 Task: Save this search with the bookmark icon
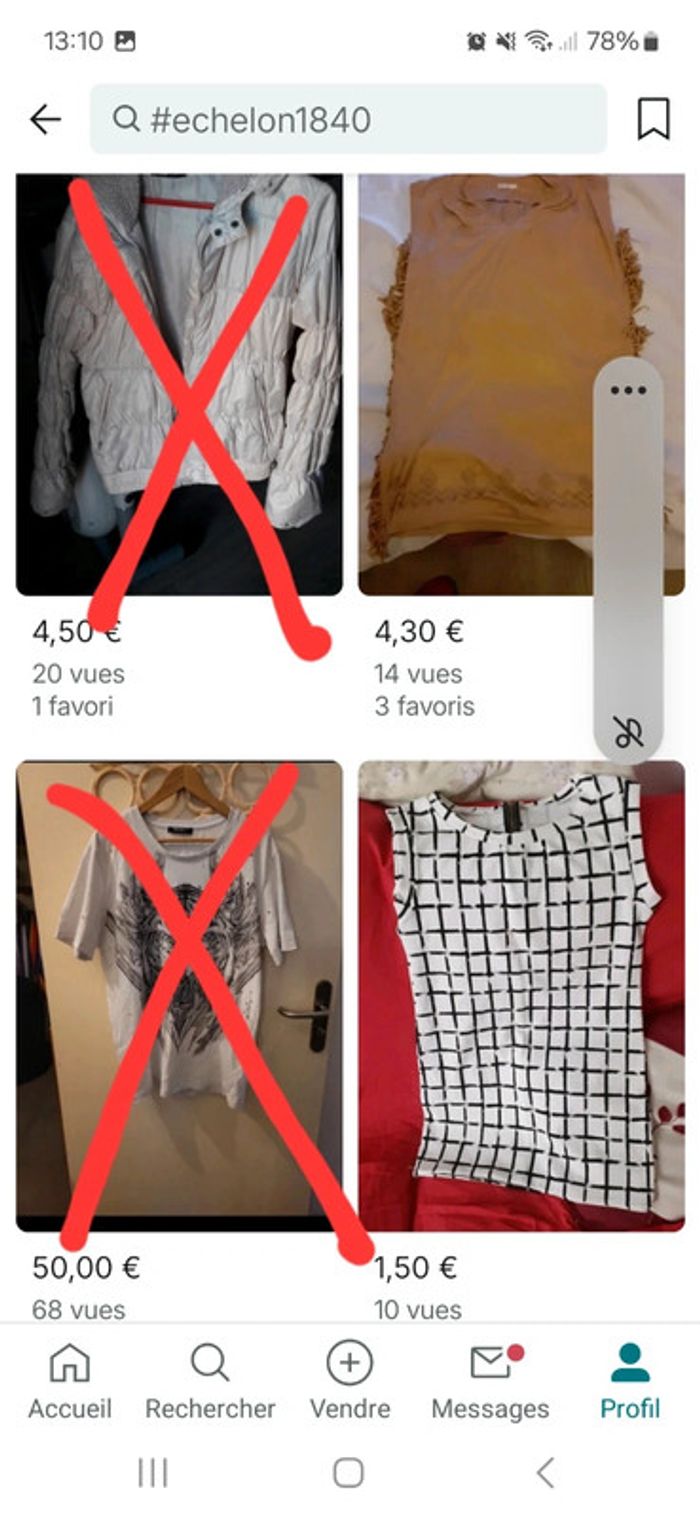[653, 120]
